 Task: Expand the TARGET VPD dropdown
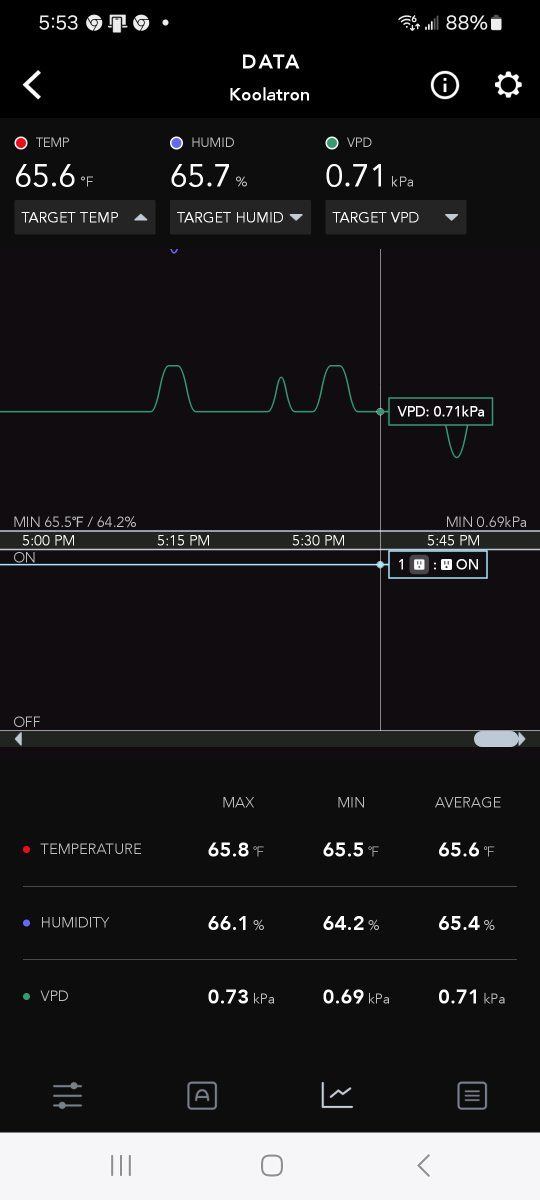[396, 217]
